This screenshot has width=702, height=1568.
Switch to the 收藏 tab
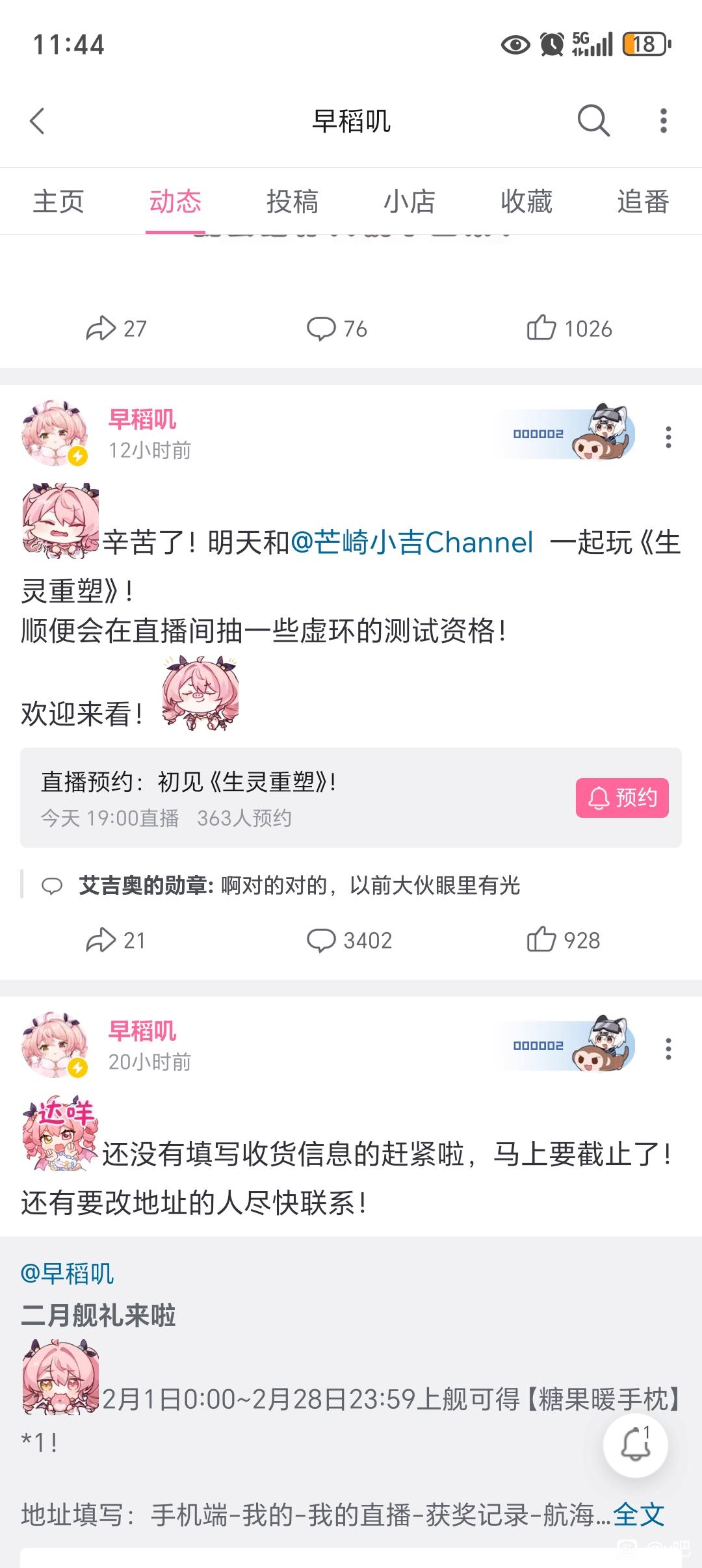pos(526,202)
